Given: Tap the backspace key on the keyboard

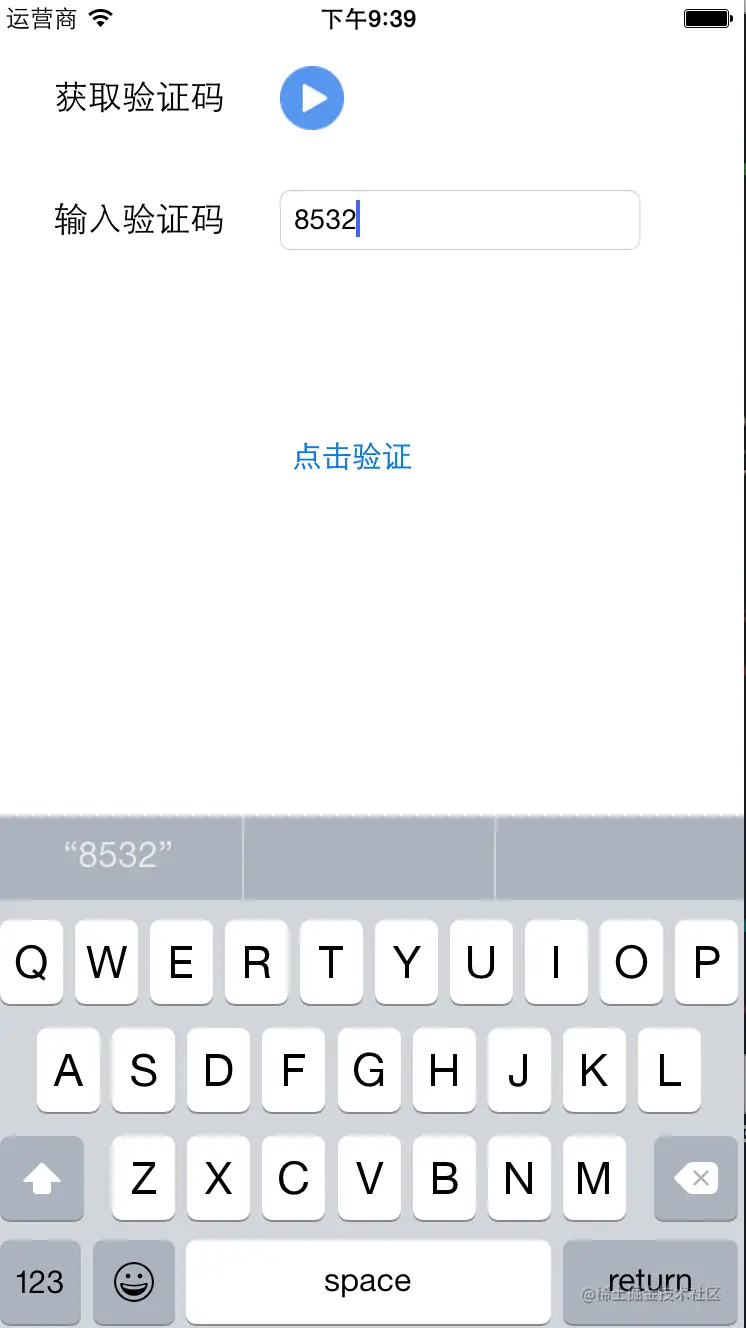Looking at the screenshot, I should (x=695, y=1179).
